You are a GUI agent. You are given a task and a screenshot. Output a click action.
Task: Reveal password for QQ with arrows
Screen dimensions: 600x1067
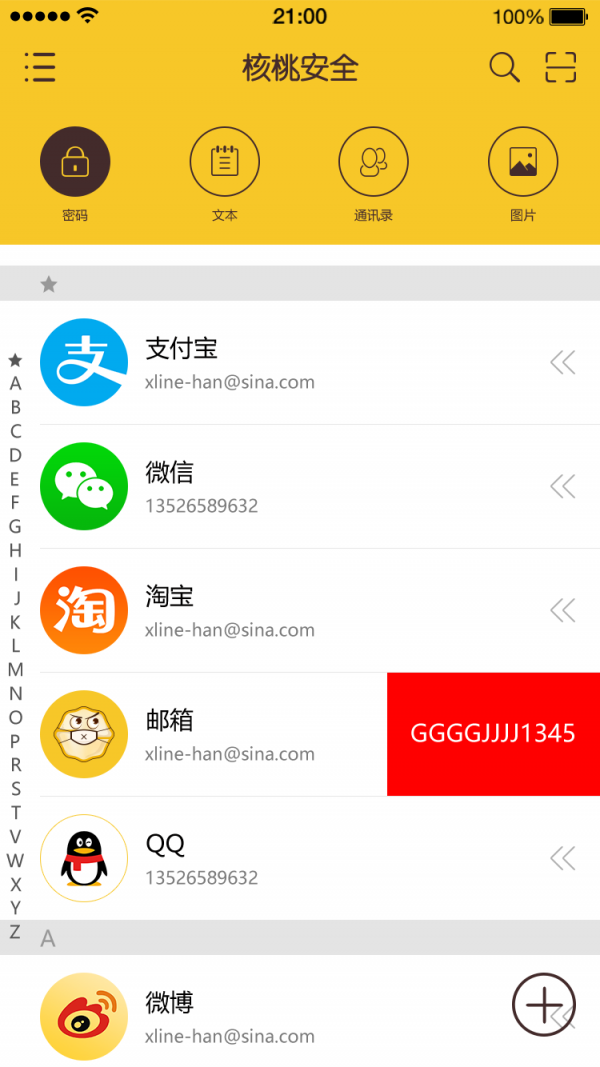563,858
